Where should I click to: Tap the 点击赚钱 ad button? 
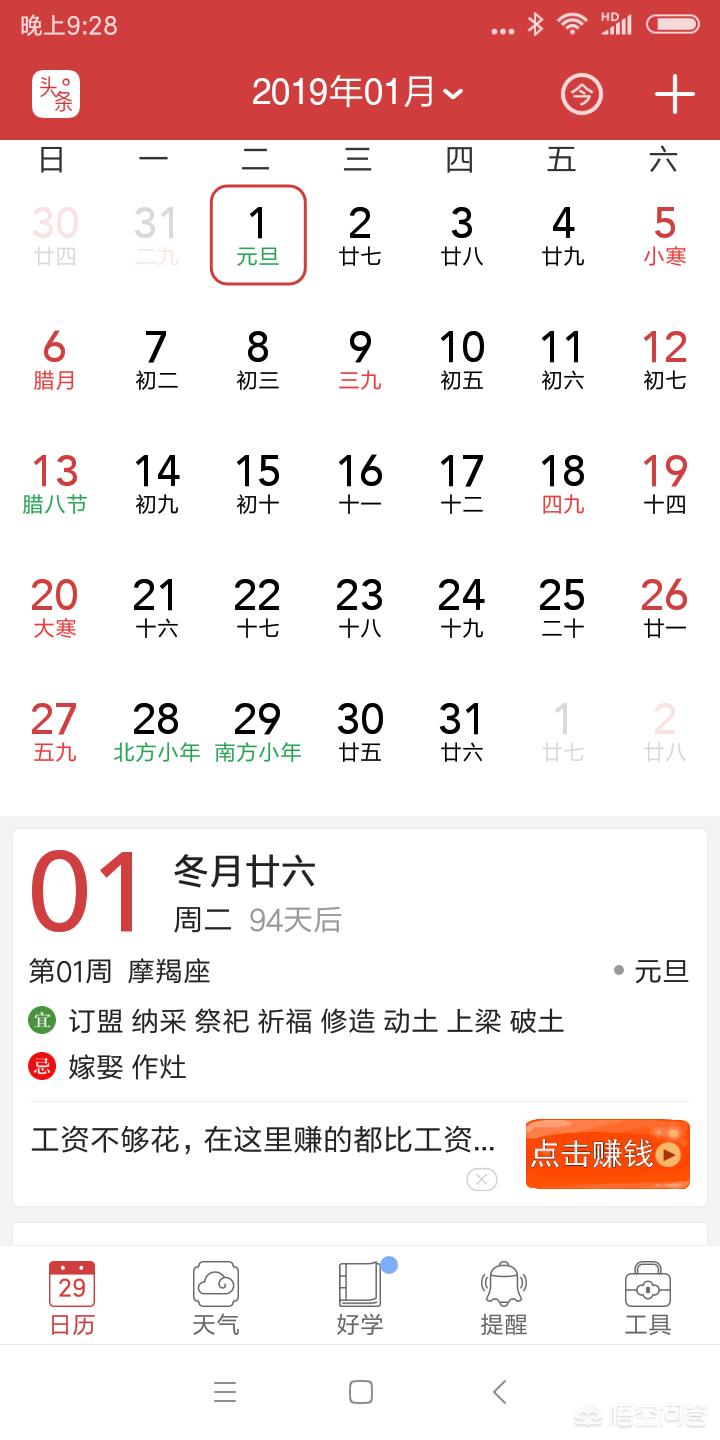pos(607,1154)
